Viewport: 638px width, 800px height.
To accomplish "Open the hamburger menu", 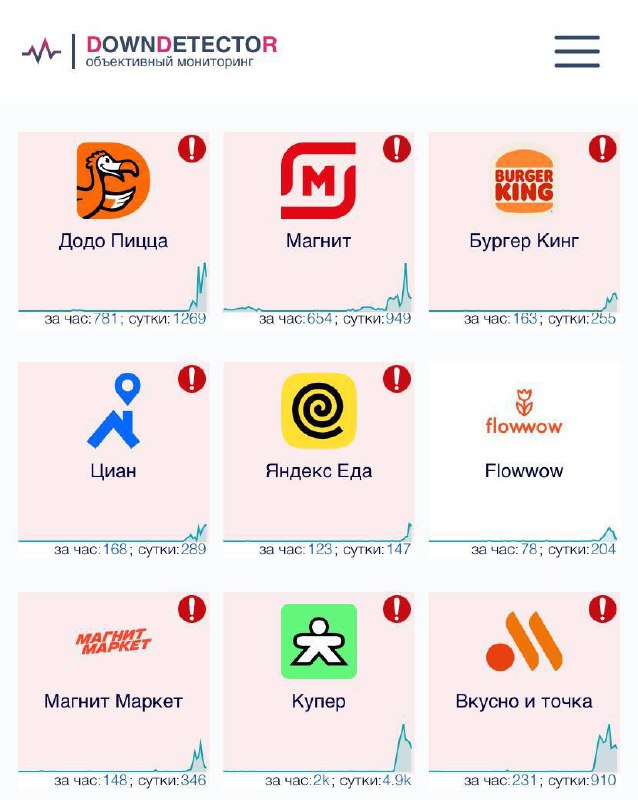I will pos(577,51).
